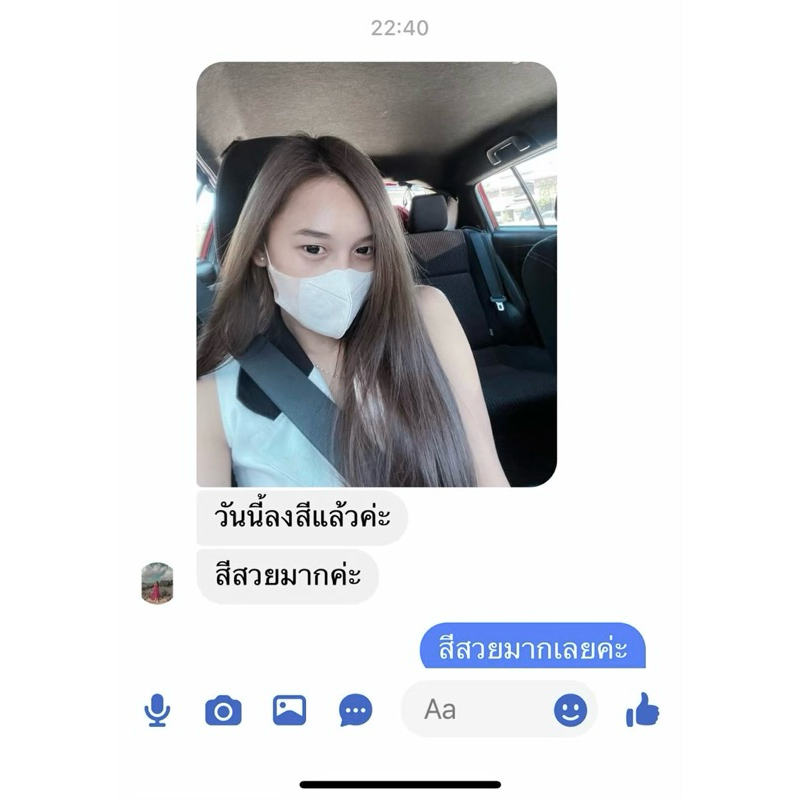Screen dimensions: 800x800
Task: Open the sender's profile picture avatar
Action: pos(157,583)
